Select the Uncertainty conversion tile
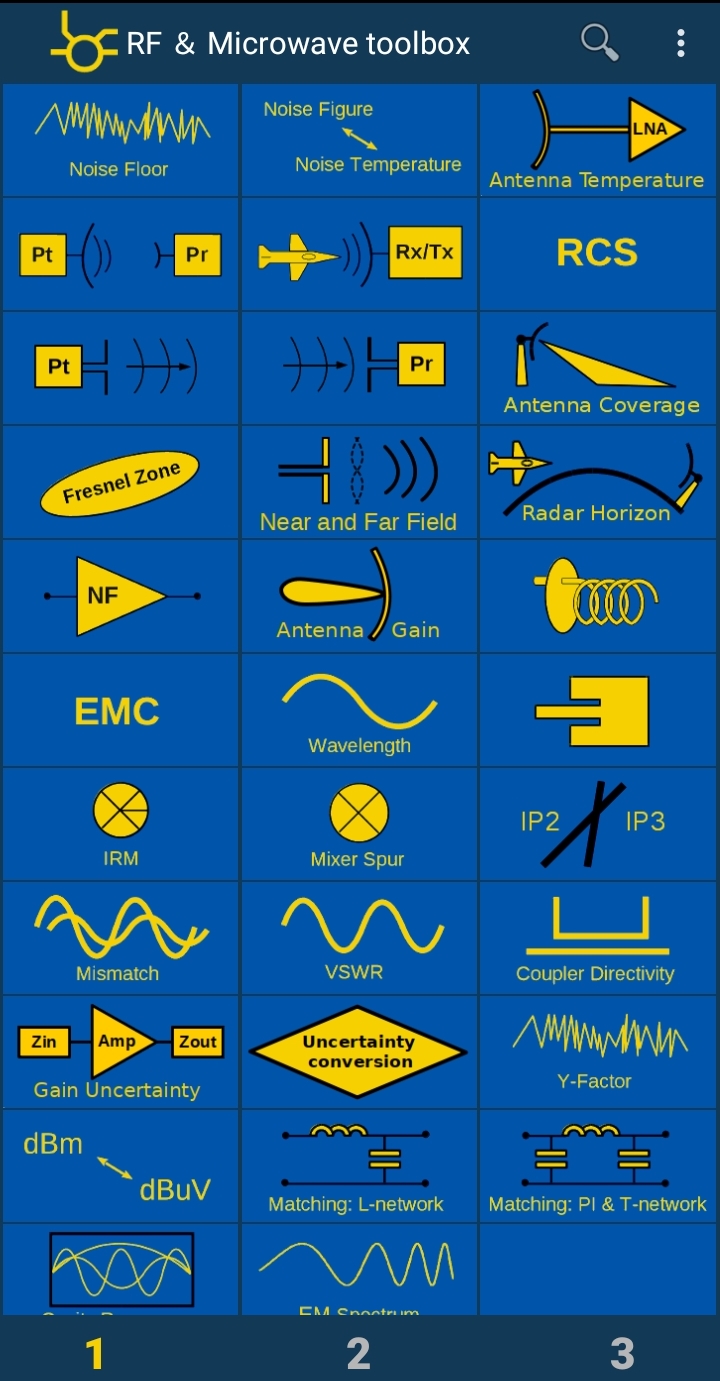720x1381 pixels. (360, 1052)
